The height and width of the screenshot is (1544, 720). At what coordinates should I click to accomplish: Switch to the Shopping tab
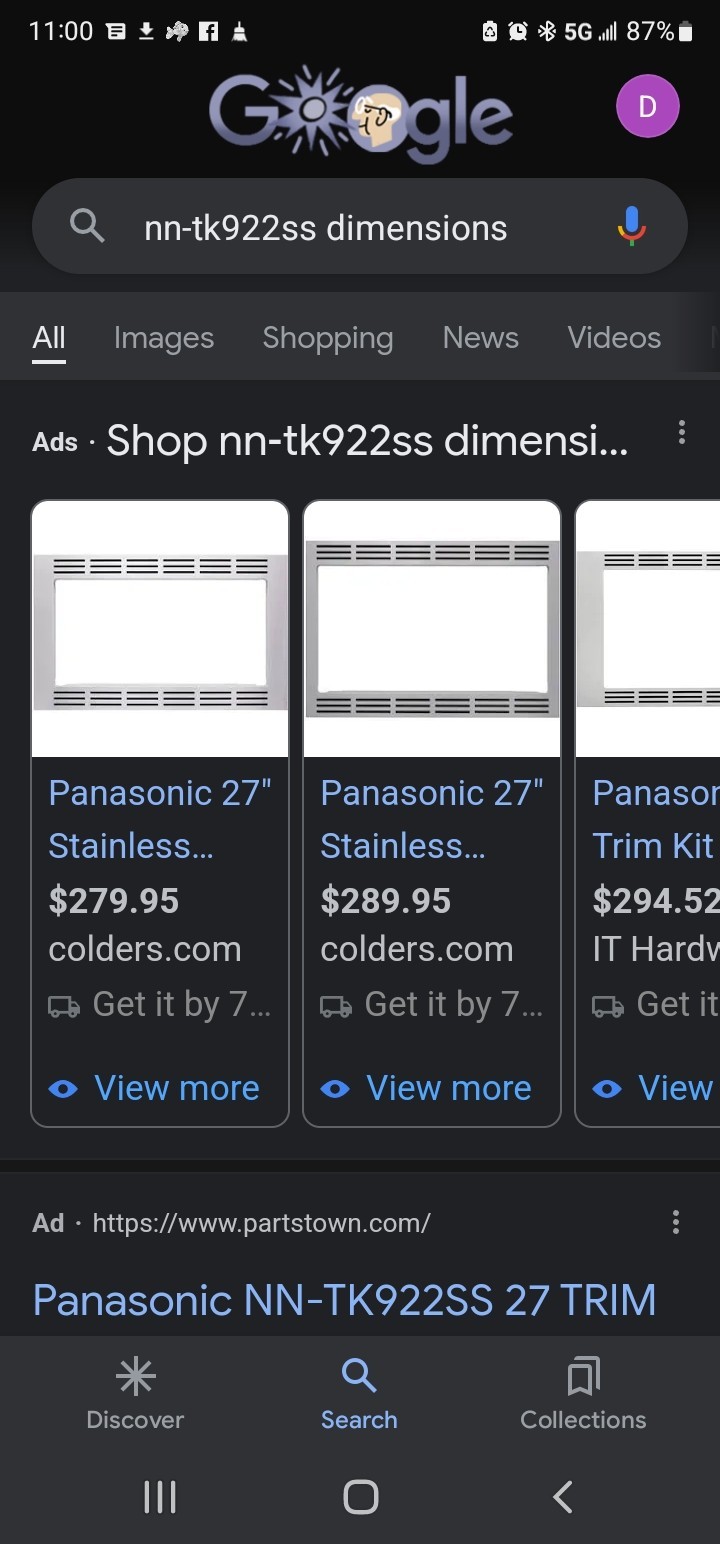point(327,337)
